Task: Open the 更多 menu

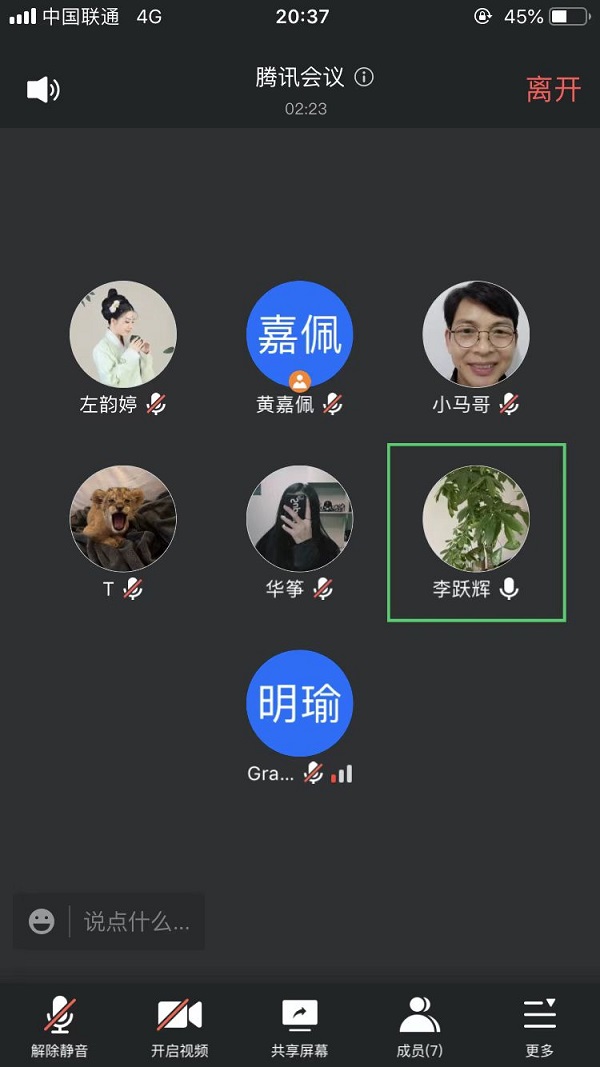Action: point(540,1025)
